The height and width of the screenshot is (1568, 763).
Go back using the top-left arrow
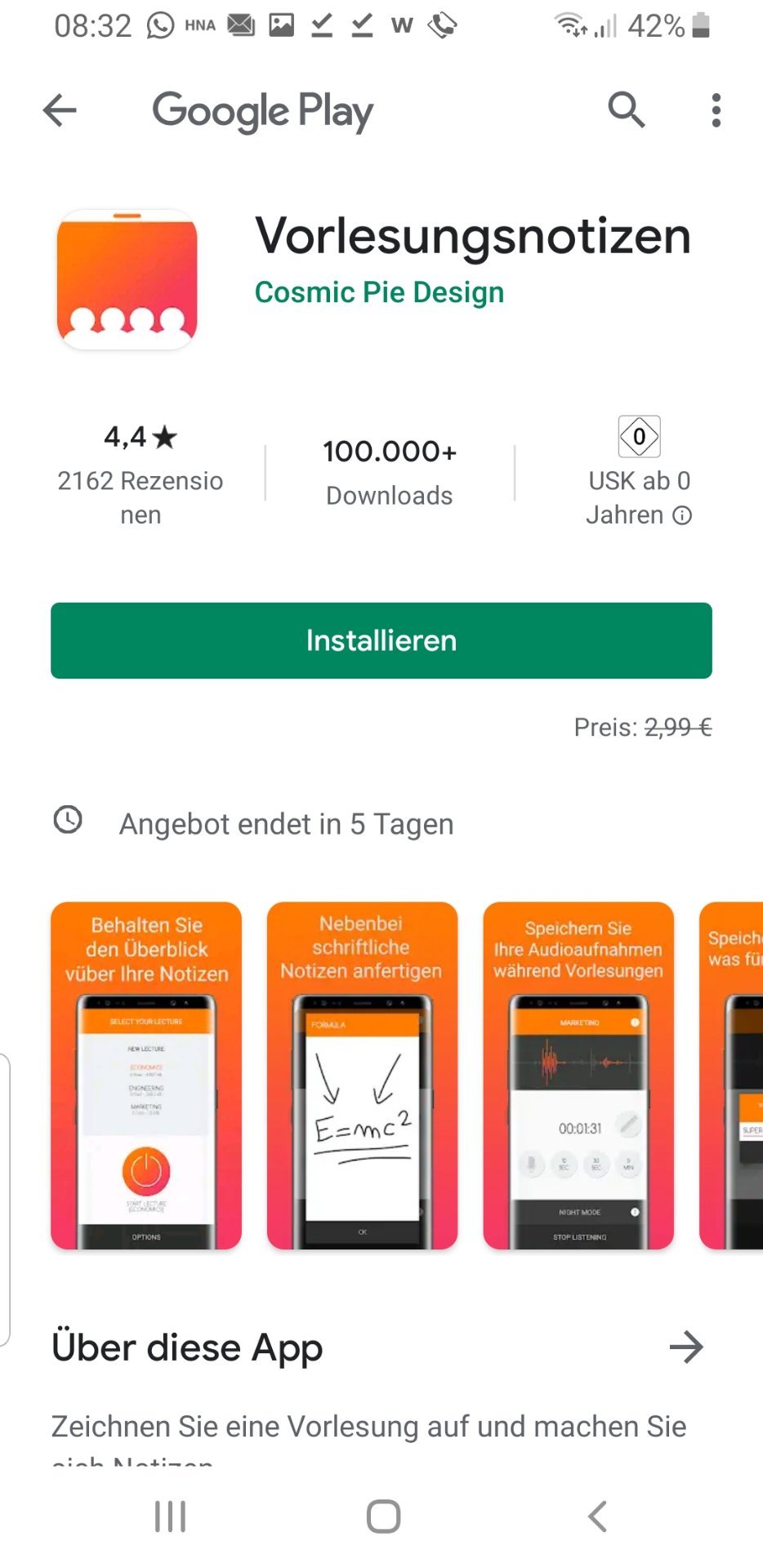pyautogui.click(x=60, y=110)
